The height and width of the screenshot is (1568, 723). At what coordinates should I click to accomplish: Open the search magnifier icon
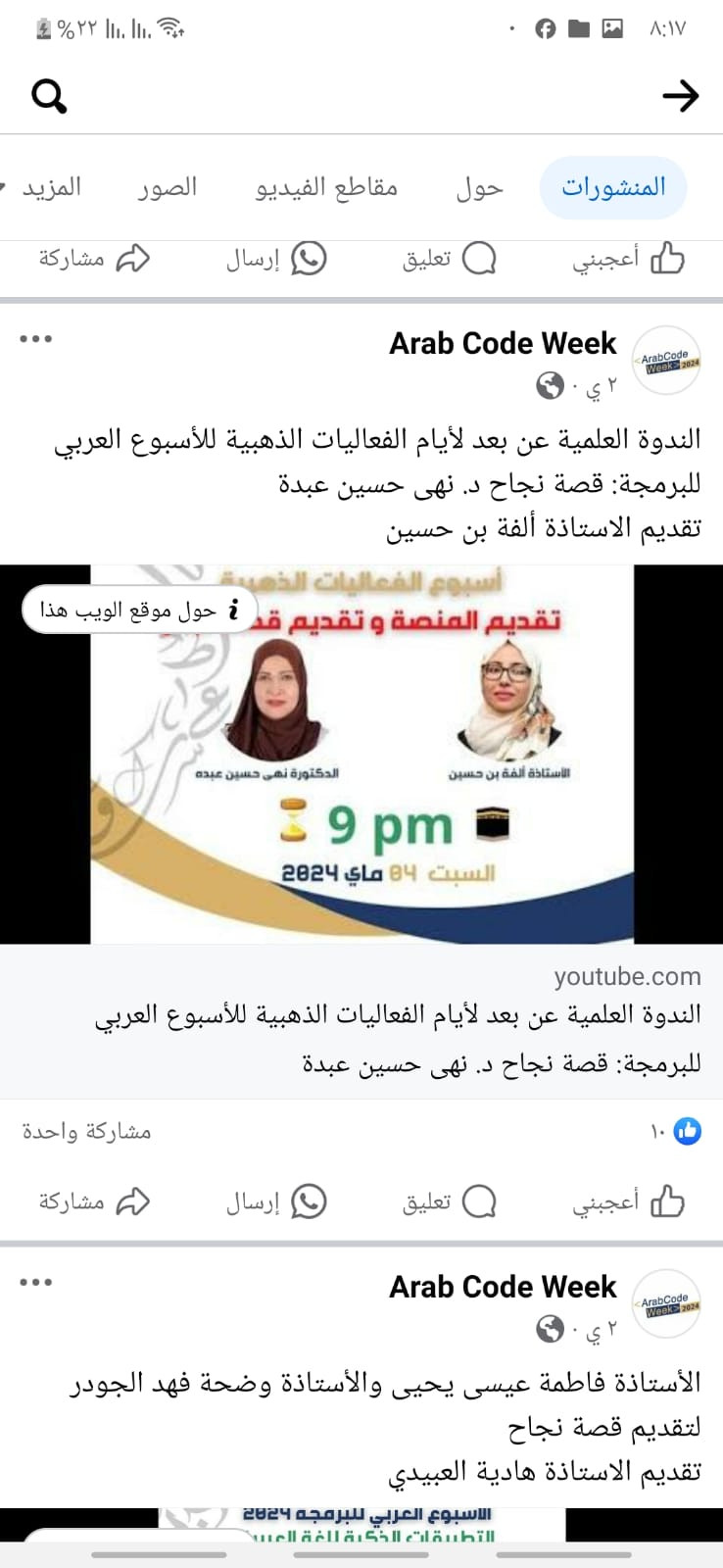click(x=49, y=96)
